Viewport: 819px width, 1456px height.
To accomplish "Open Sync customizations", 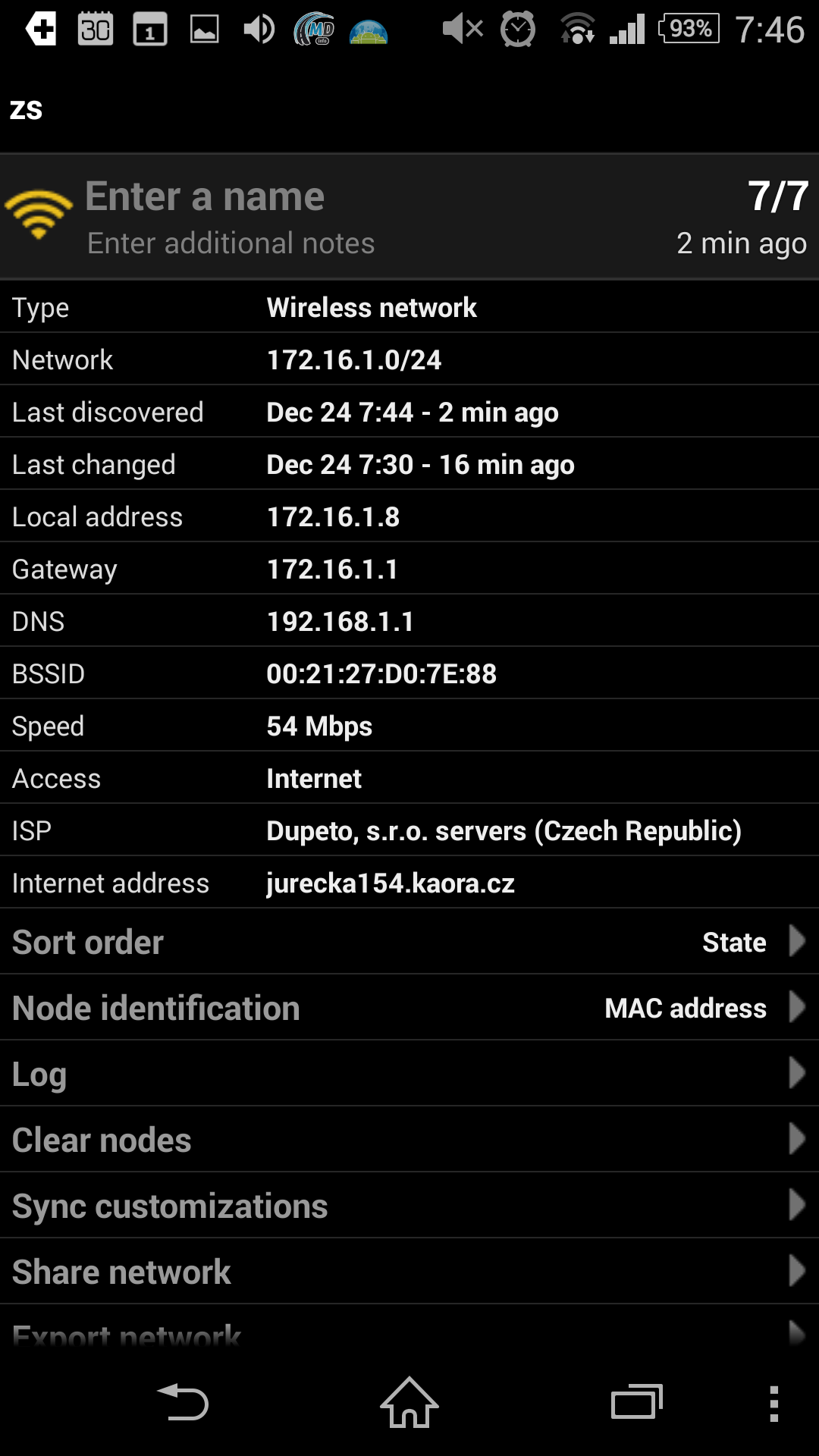I will pos(409,1205).
